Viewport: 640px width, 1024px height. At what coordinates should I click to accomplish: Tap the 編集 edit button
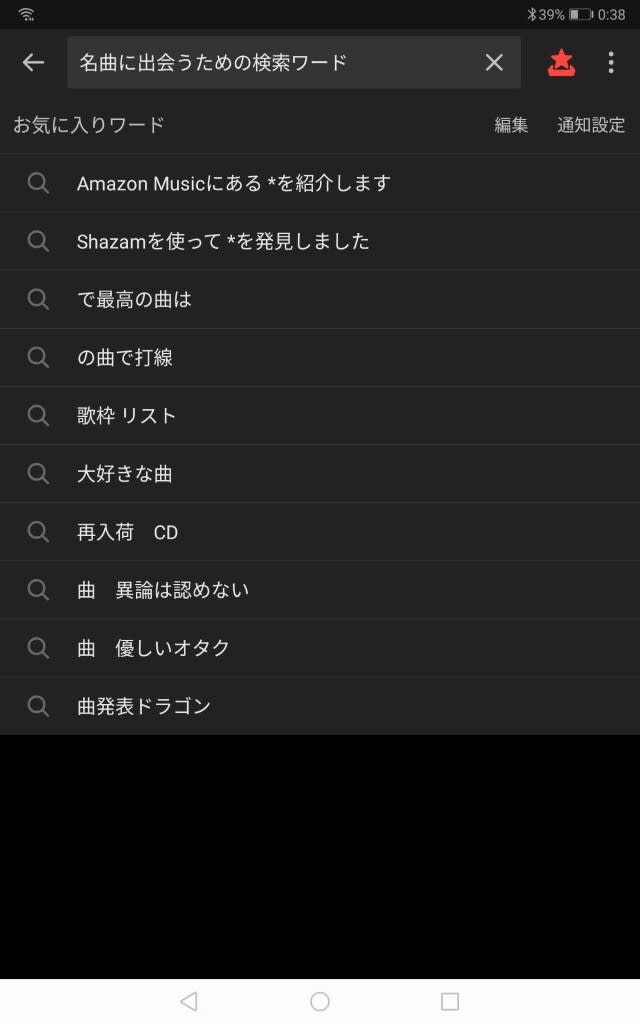click(x=511, y=125)
